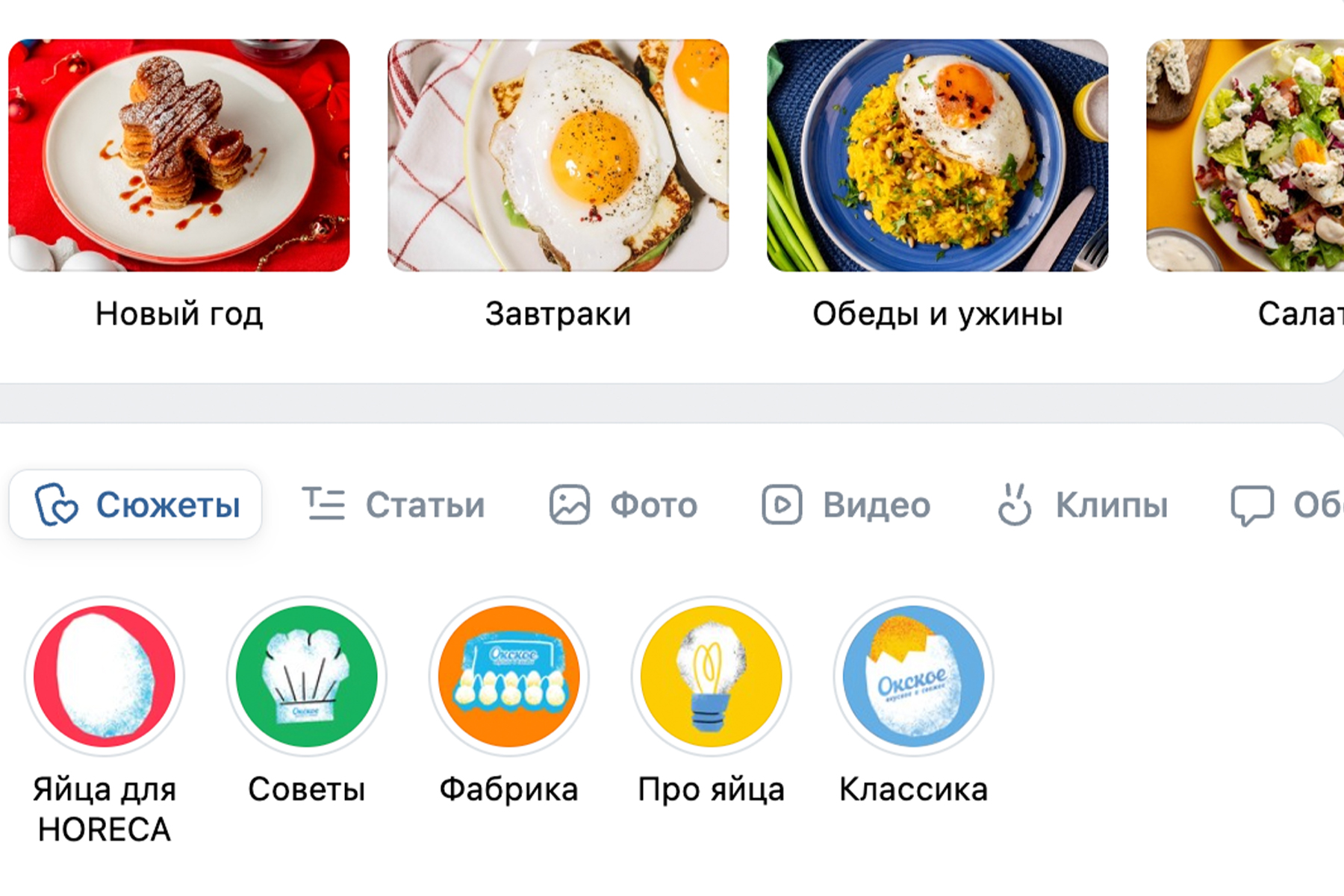Switch to the tab with speech bubble icon
The height and width of the screenshot is (896, 1344).
(1284, 505)
